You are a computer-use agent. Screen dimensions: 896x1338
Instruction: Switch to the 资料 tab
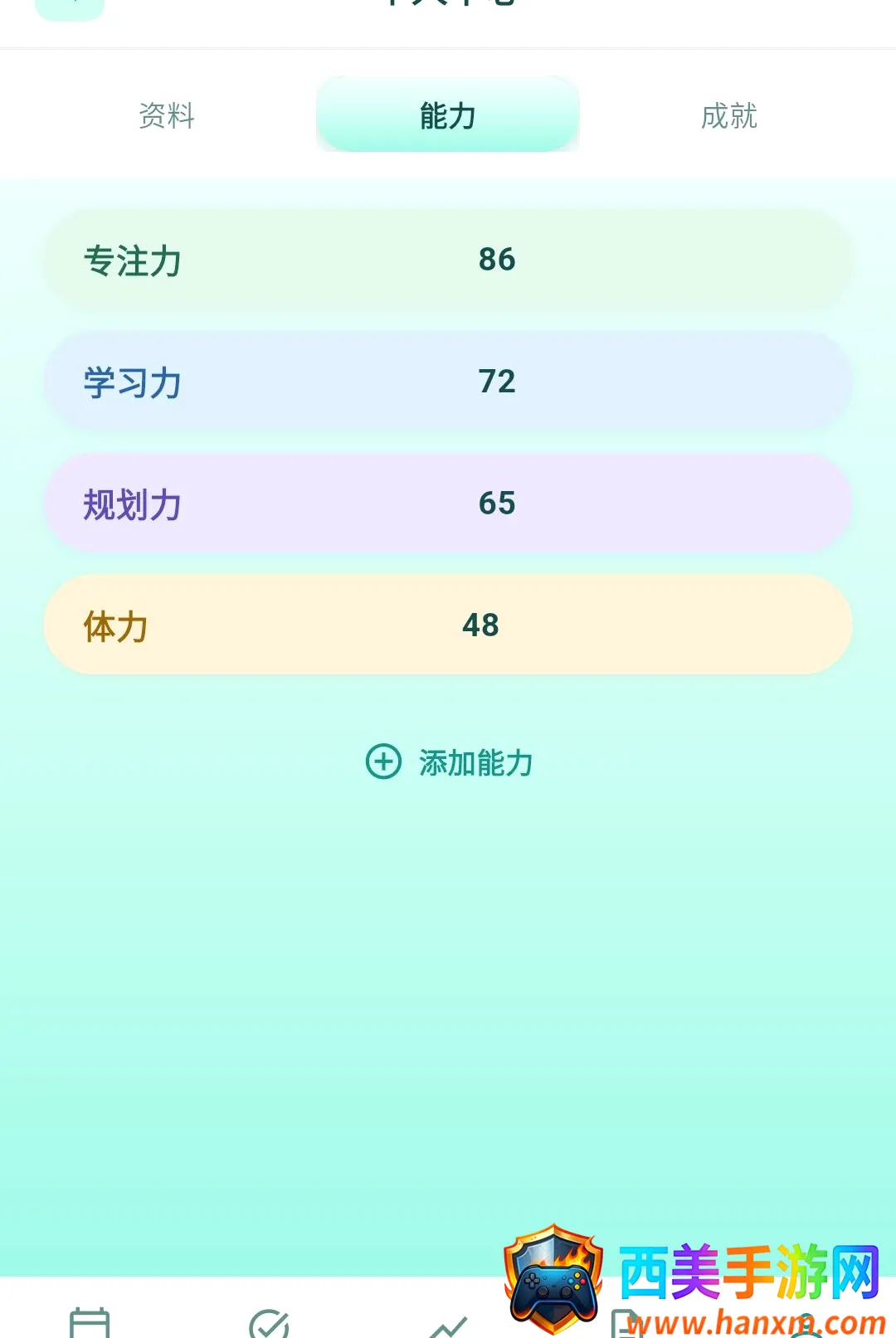(x=167, y=115)
